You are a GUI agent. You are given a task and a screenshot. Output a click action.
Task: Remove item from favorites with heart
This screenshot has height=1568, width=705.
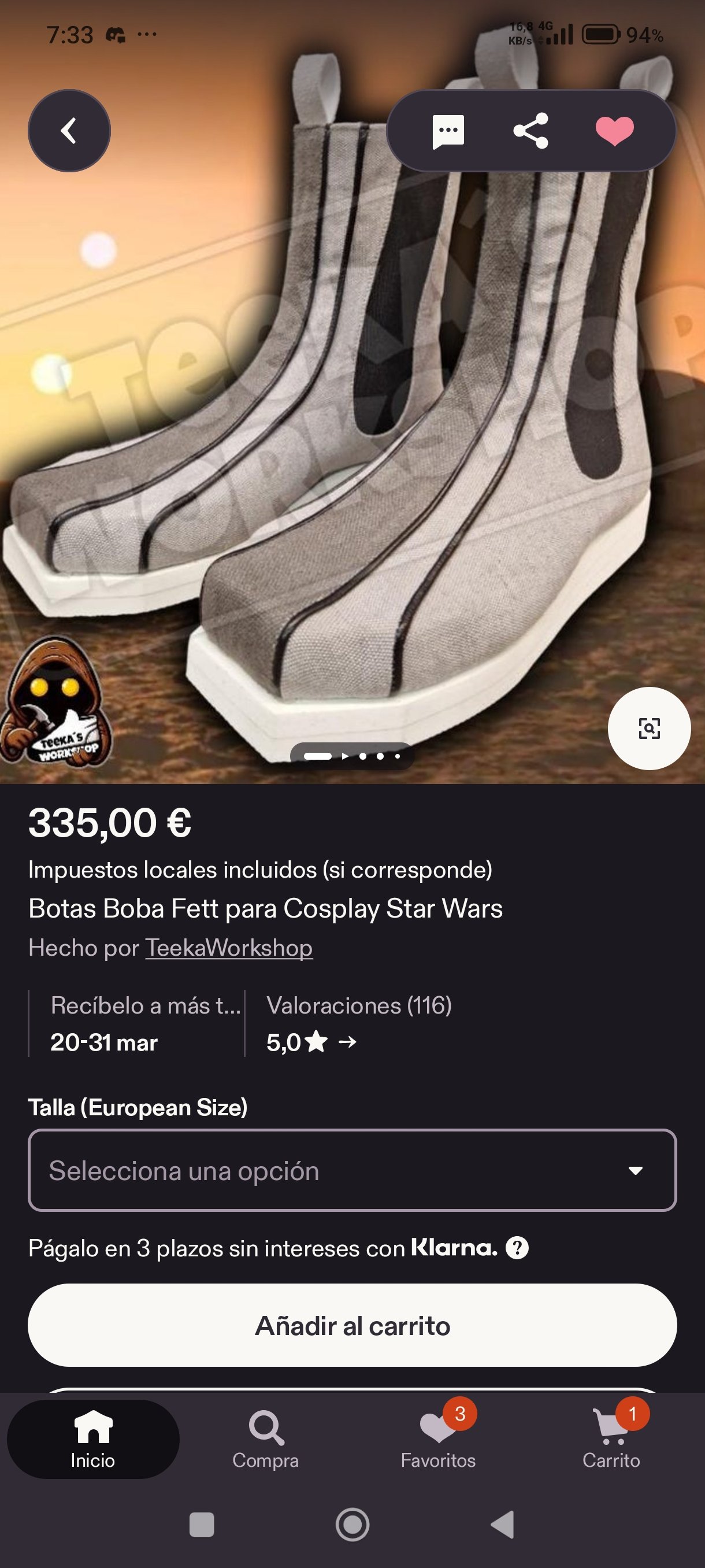[x=614, y=131]
